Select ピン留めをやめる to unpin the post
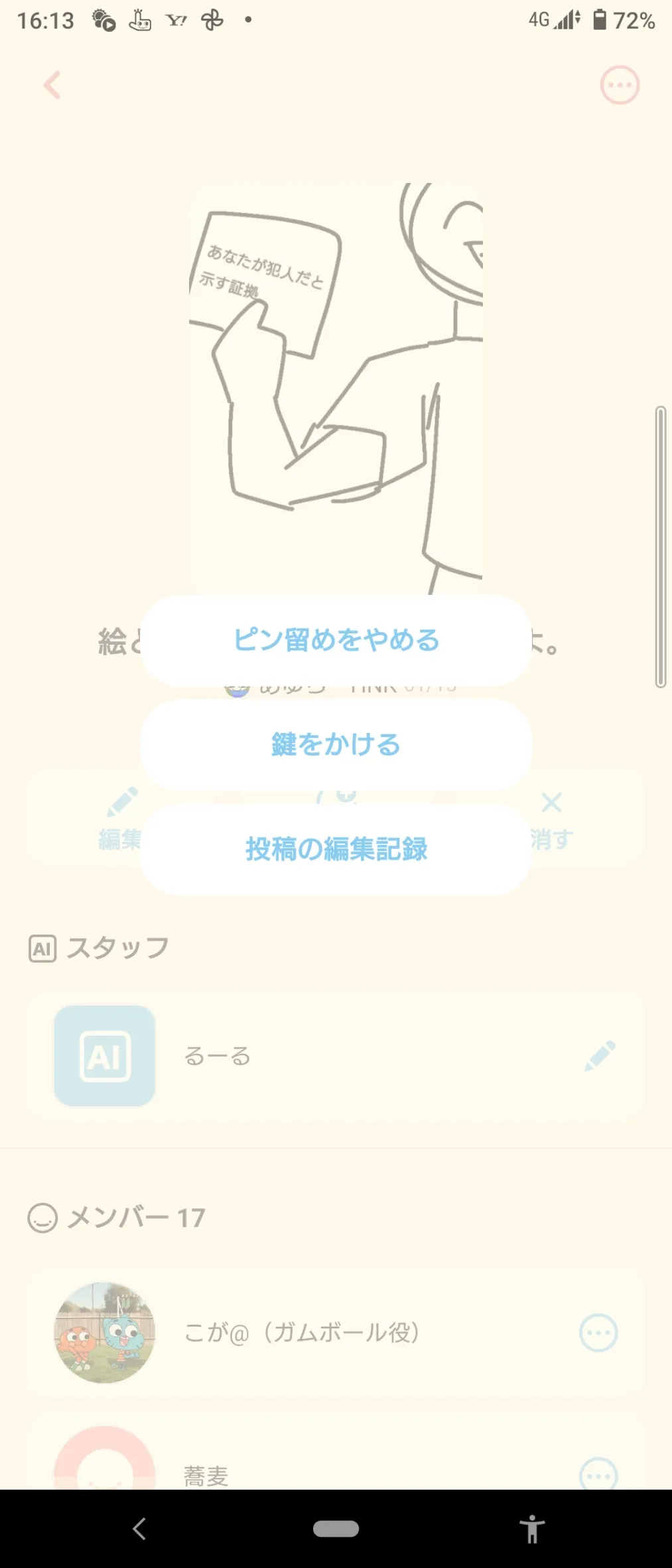The width and height of the screenshot is (672, 1568). click(x=336, y=640)
